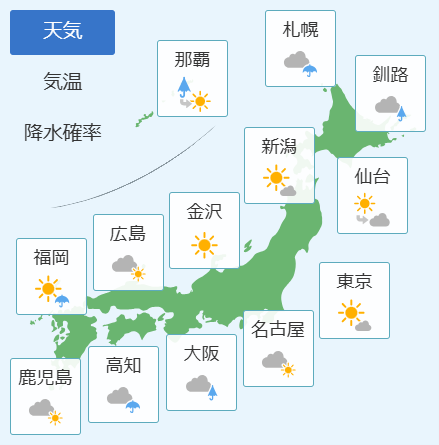Open the 福岡 forecast card
439x445 pixels.
click(x=51, y=276)
